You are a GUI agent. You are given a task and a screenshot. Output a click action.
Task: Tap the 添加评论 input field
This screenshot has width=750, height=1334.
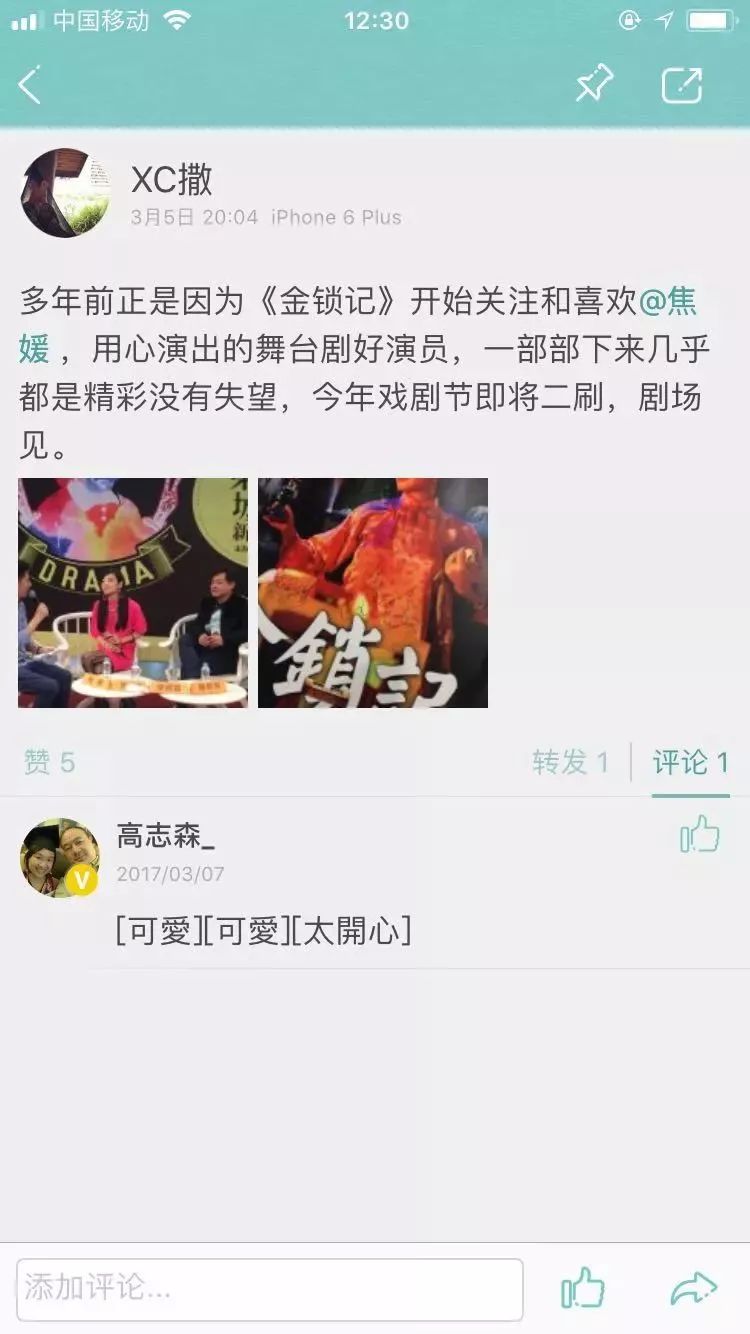(270, 1289)
